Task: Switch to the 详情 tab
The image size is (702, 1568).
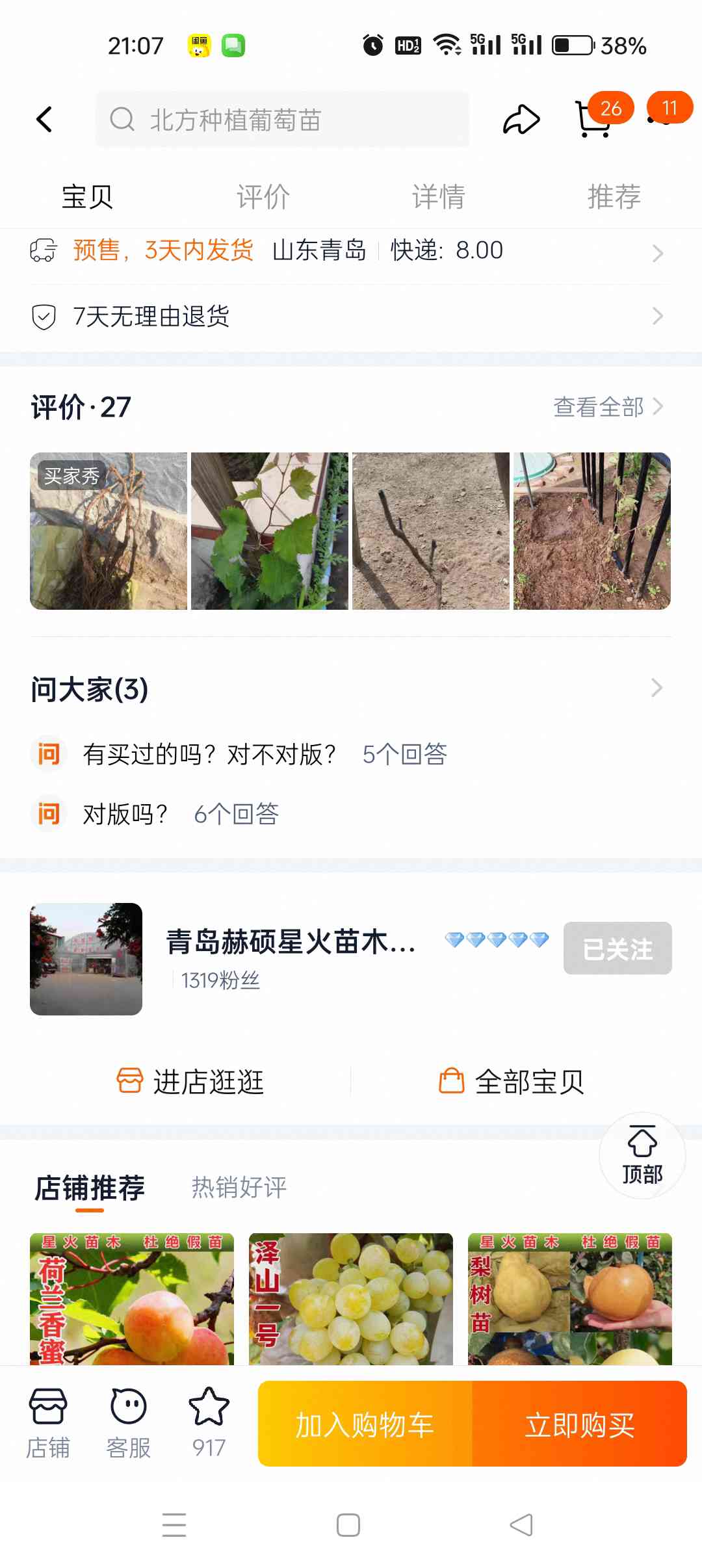Action: click(438, 196)
